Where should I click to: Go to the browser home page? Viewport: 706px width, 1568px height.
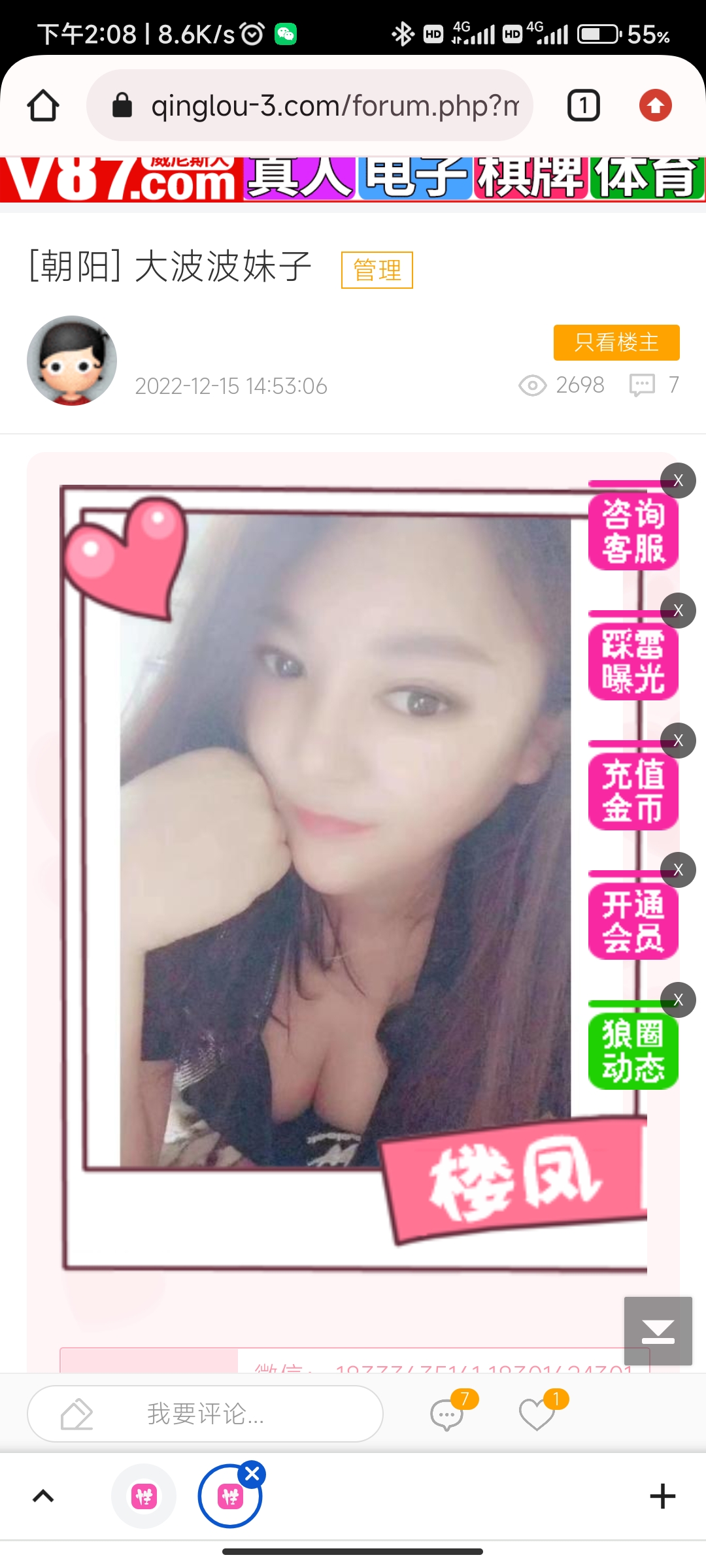pyautogui.click(x=43, y=106)
